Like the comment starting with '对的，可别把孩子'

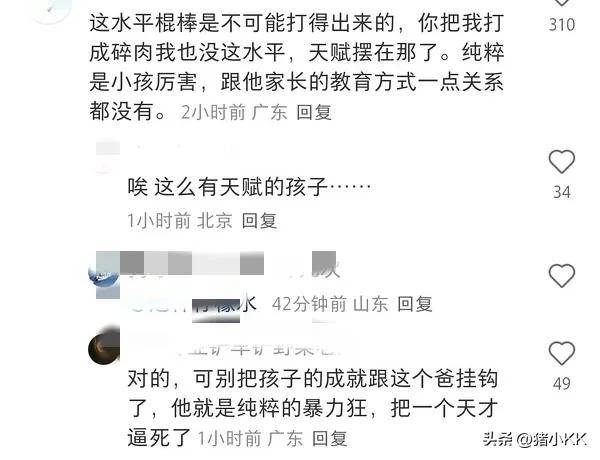point(562,353)
